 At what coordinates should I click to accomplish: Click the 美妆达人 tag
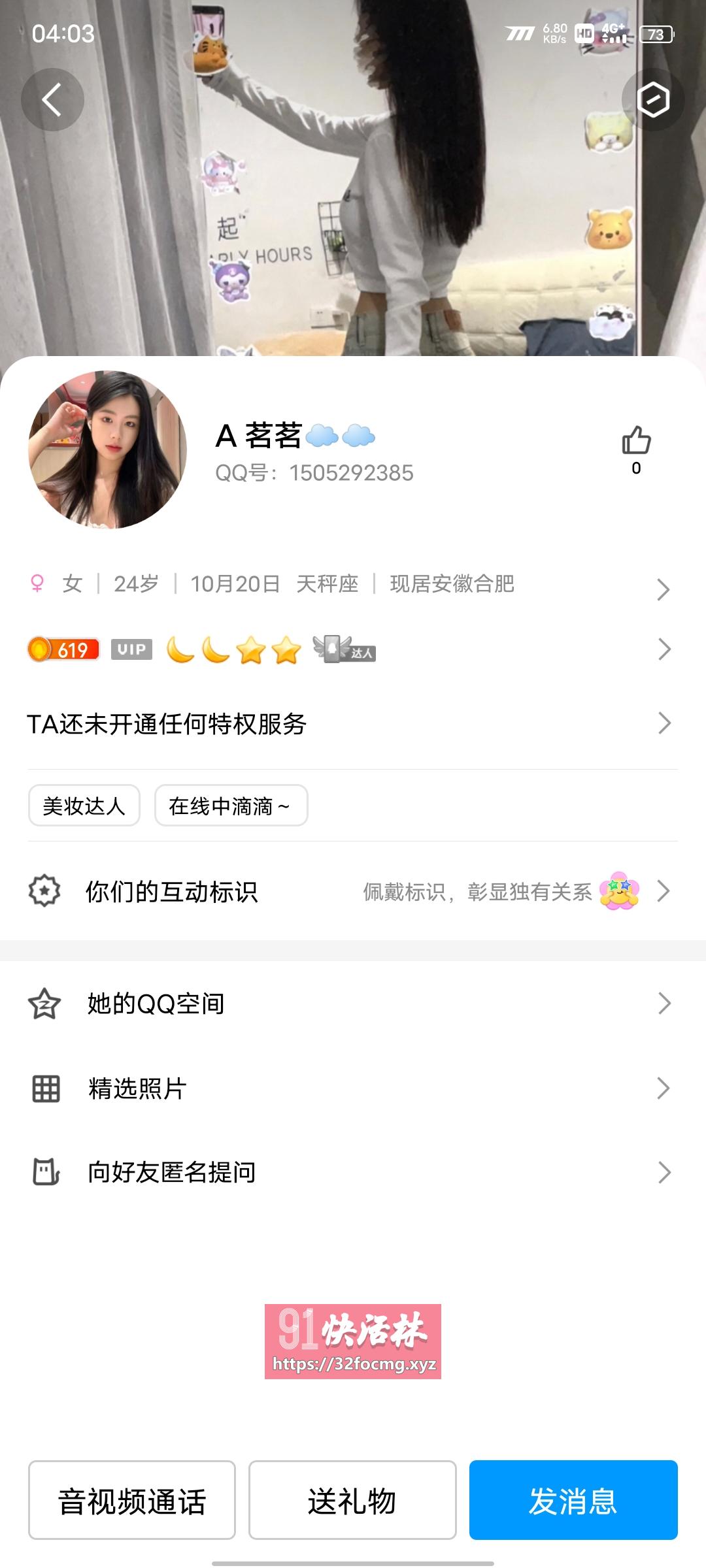pos(84,806)
